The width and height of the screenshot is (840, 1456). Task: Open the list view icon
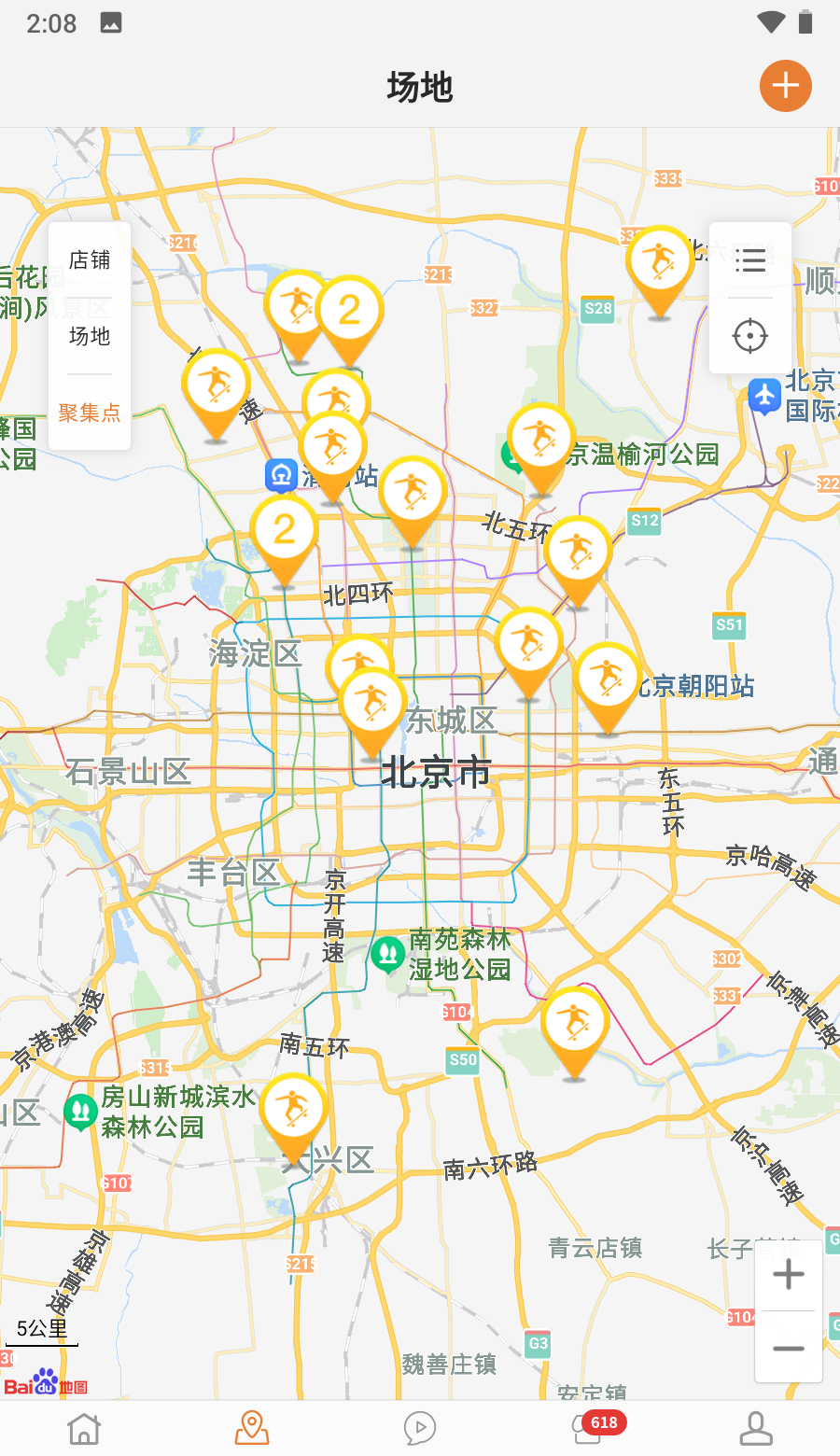749,260
